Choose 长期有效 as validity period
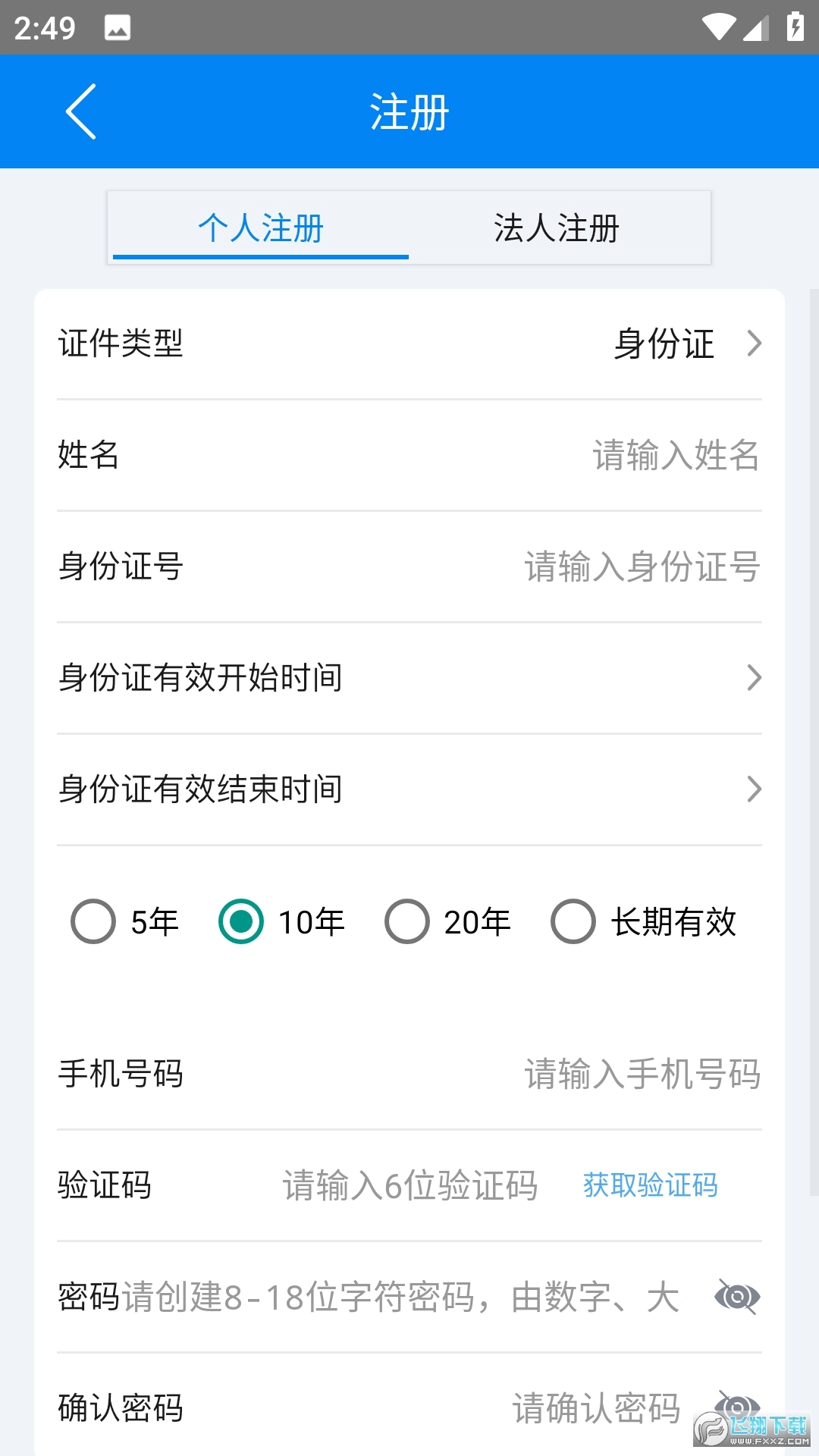The width and height of the screenshot is (819, 1456). click(573, 922)
